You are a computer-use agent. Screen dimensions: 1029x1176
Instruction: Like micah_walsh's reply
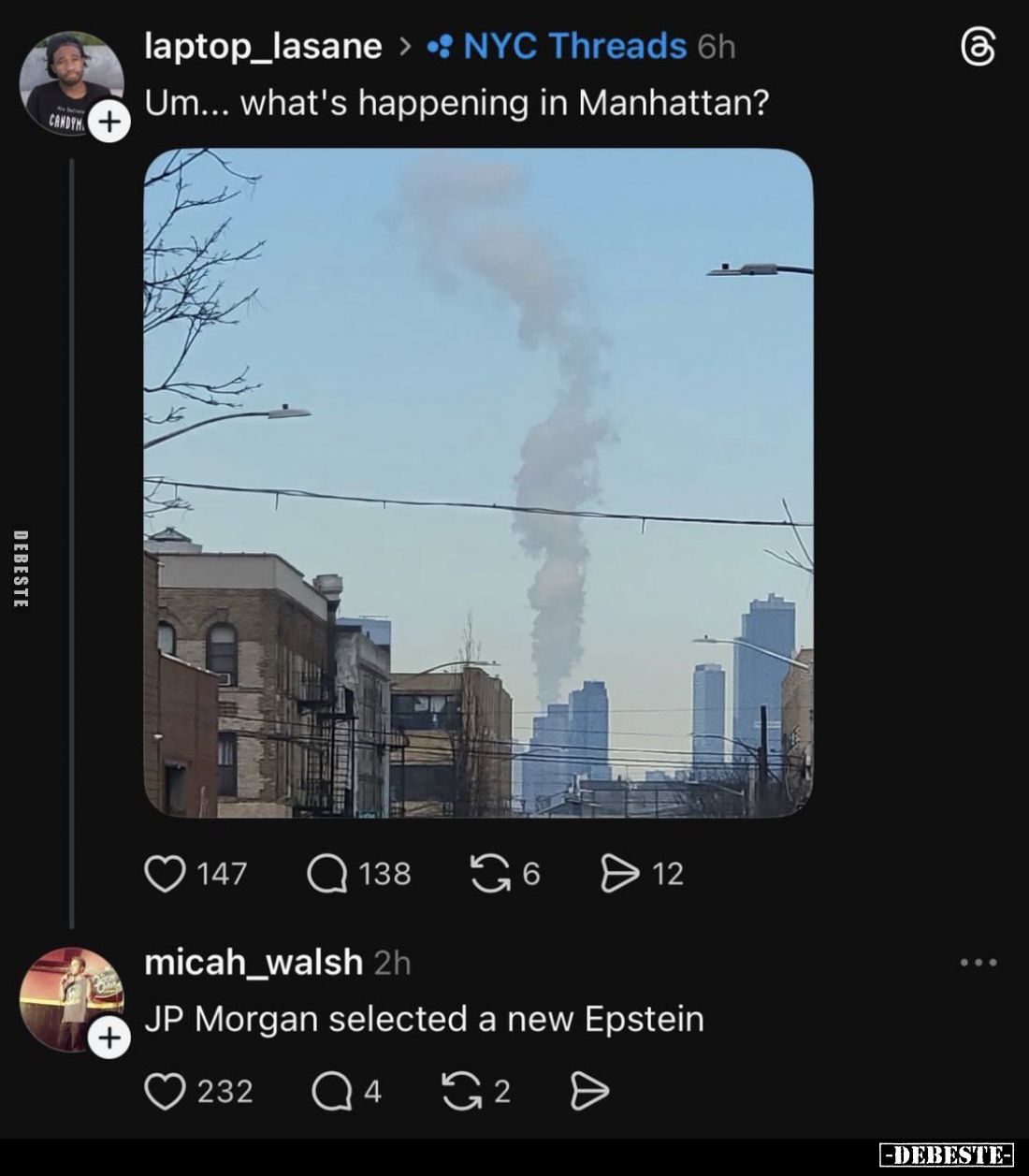(165, 1091)
